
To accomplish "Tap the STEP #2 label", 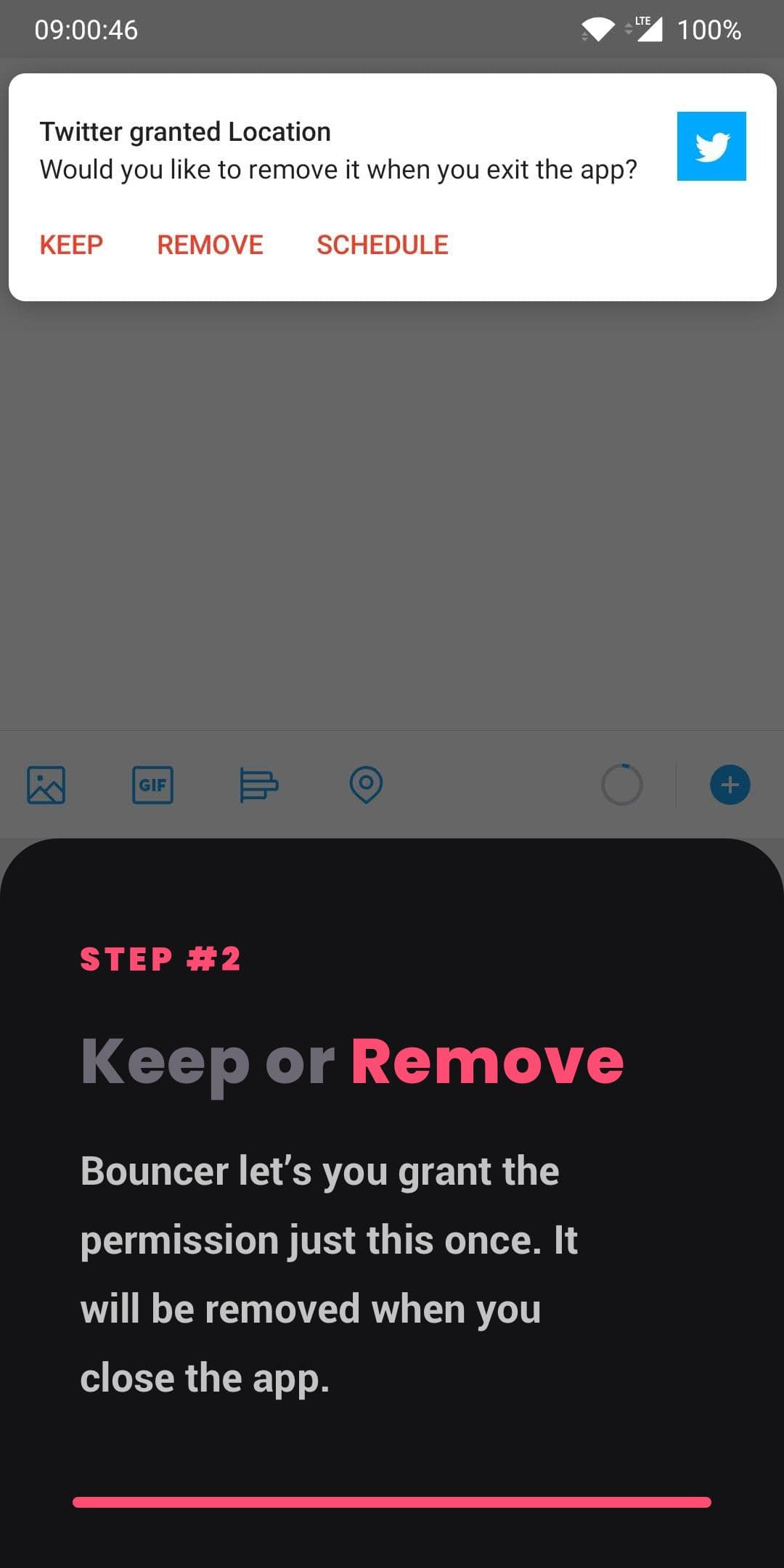I will coord(160,958).
